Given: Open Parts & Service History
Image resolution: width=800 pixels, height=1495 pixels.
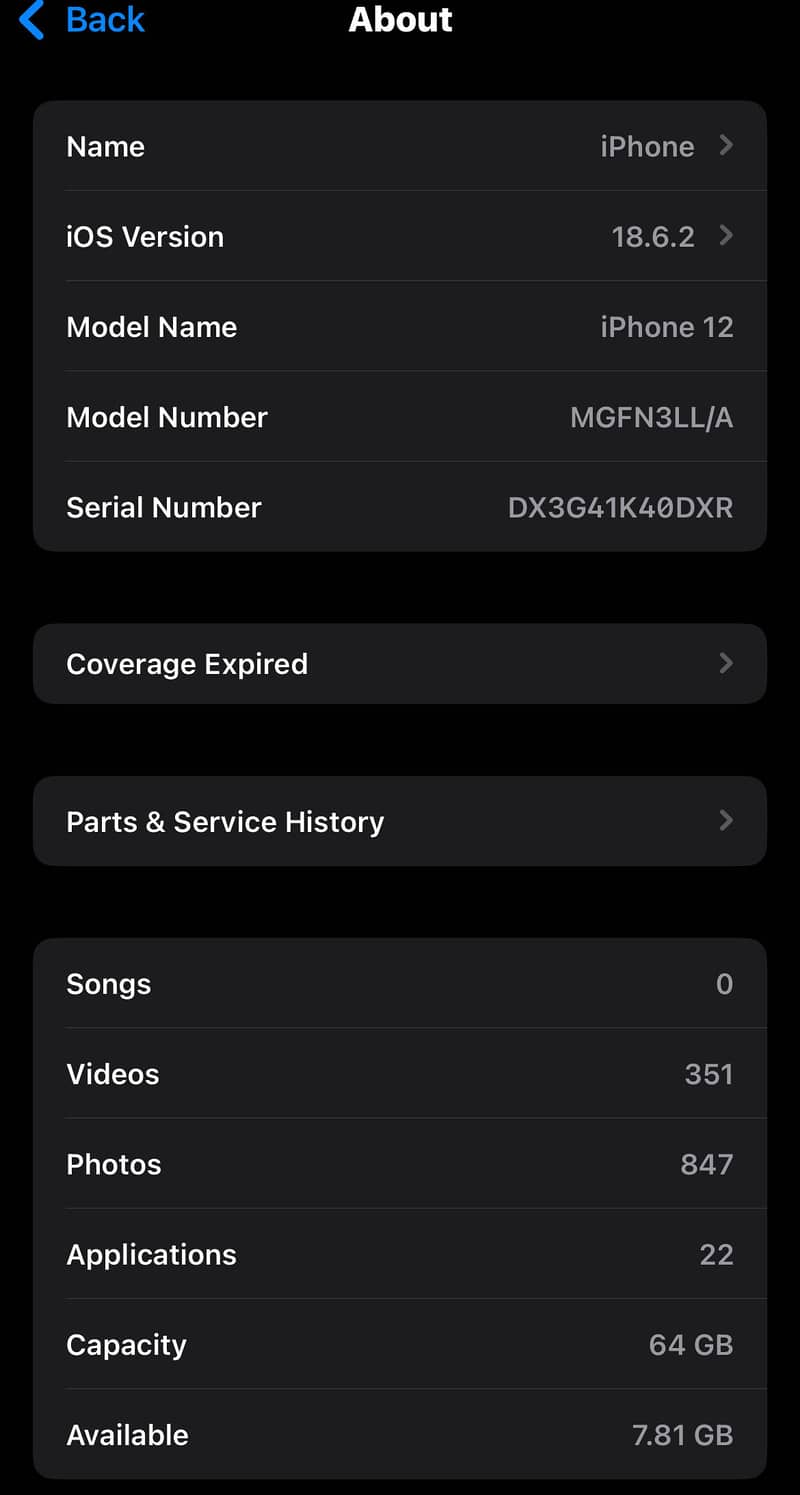Looking at the screenshot, I should (400, 821).
